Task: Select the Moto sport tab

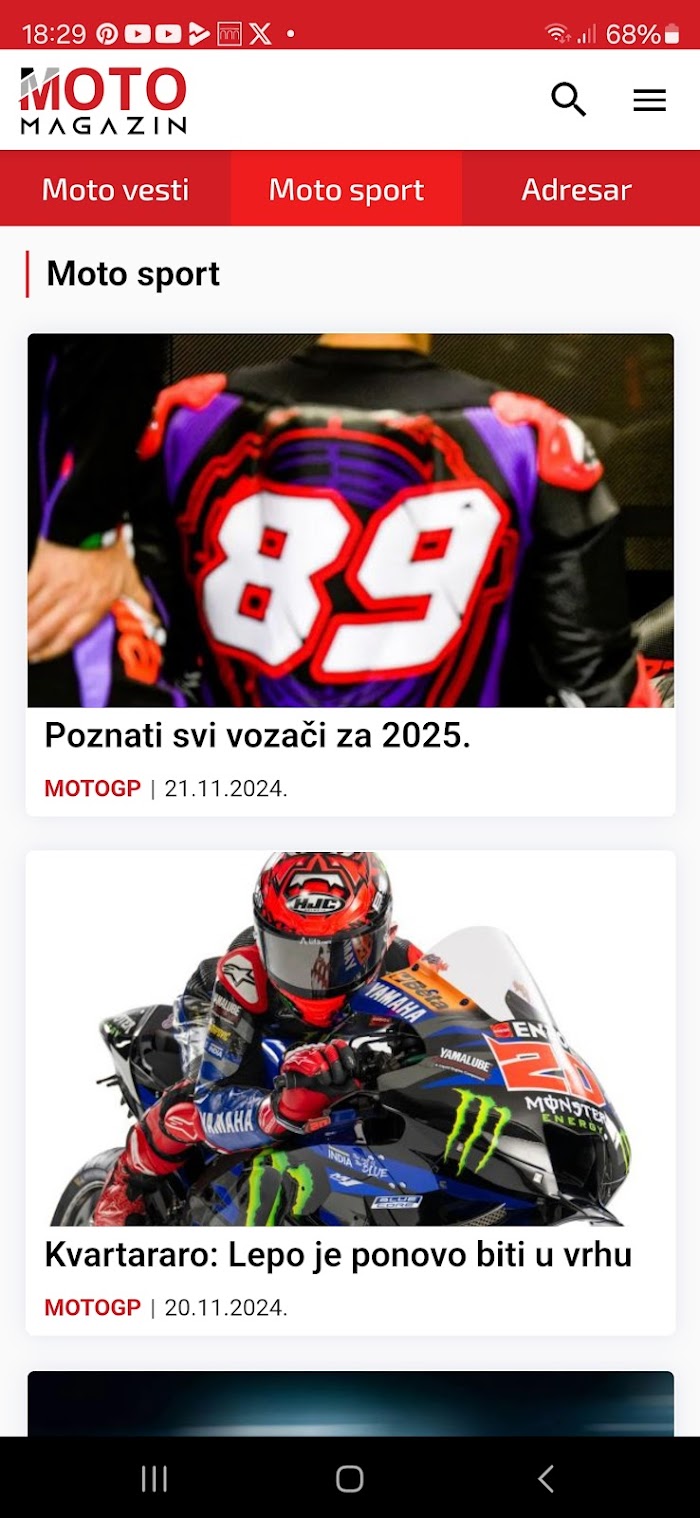Action: pyautogui.click(x=346, y=189)
